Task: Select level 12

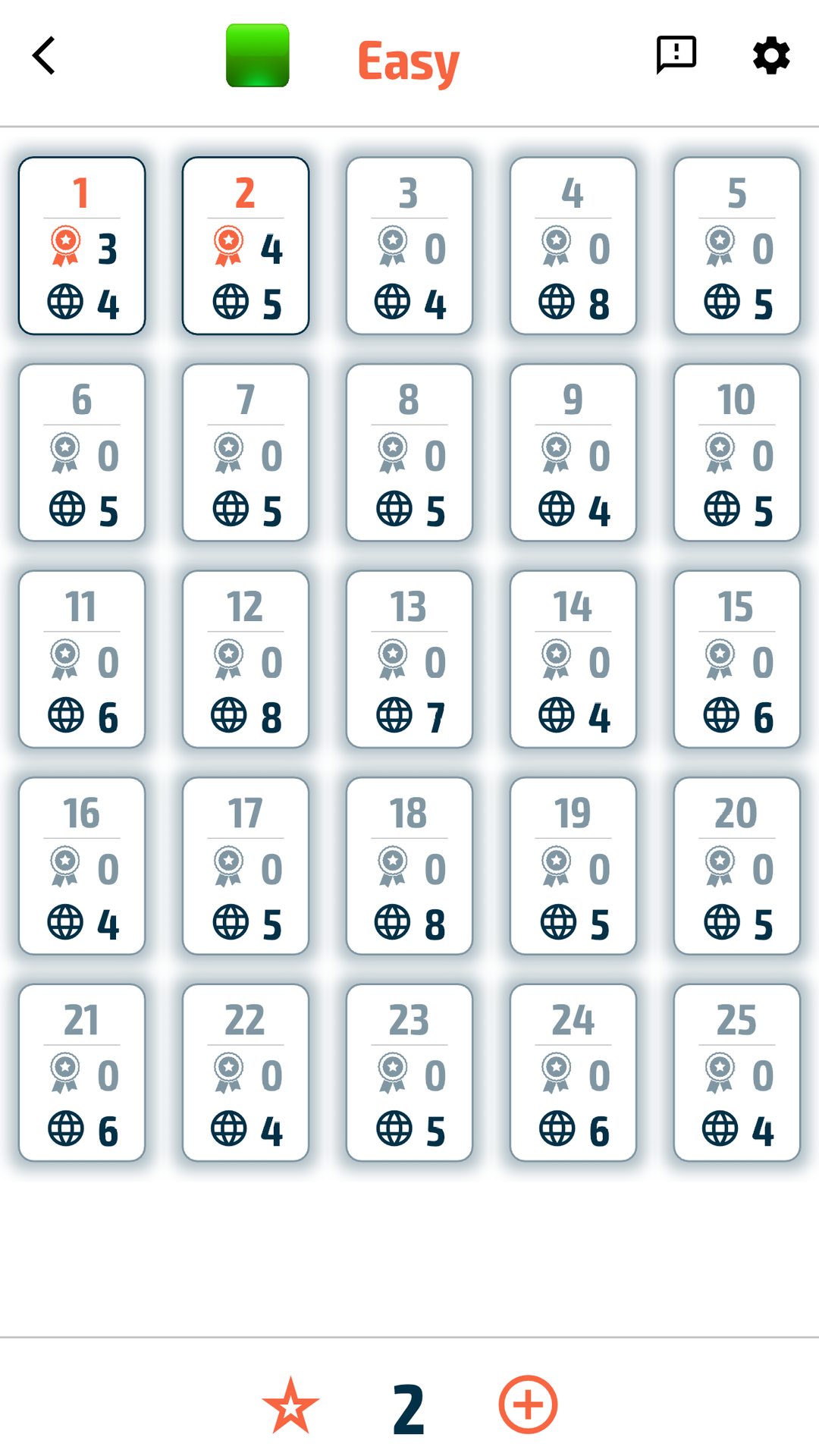Action: (x=246, y=659)
